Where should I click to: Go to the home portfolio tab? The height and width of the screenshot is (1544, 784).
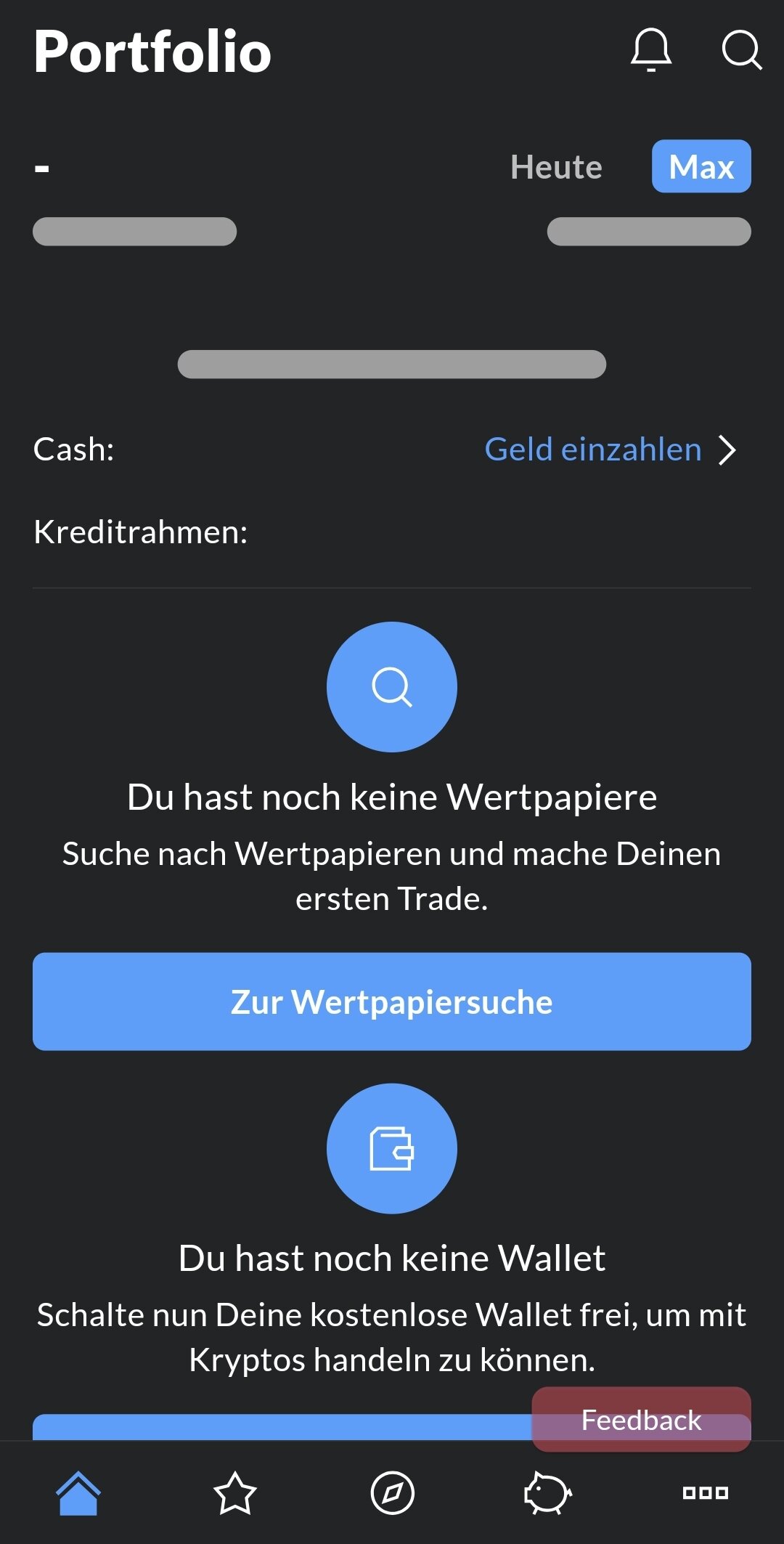pos(78,1493)
